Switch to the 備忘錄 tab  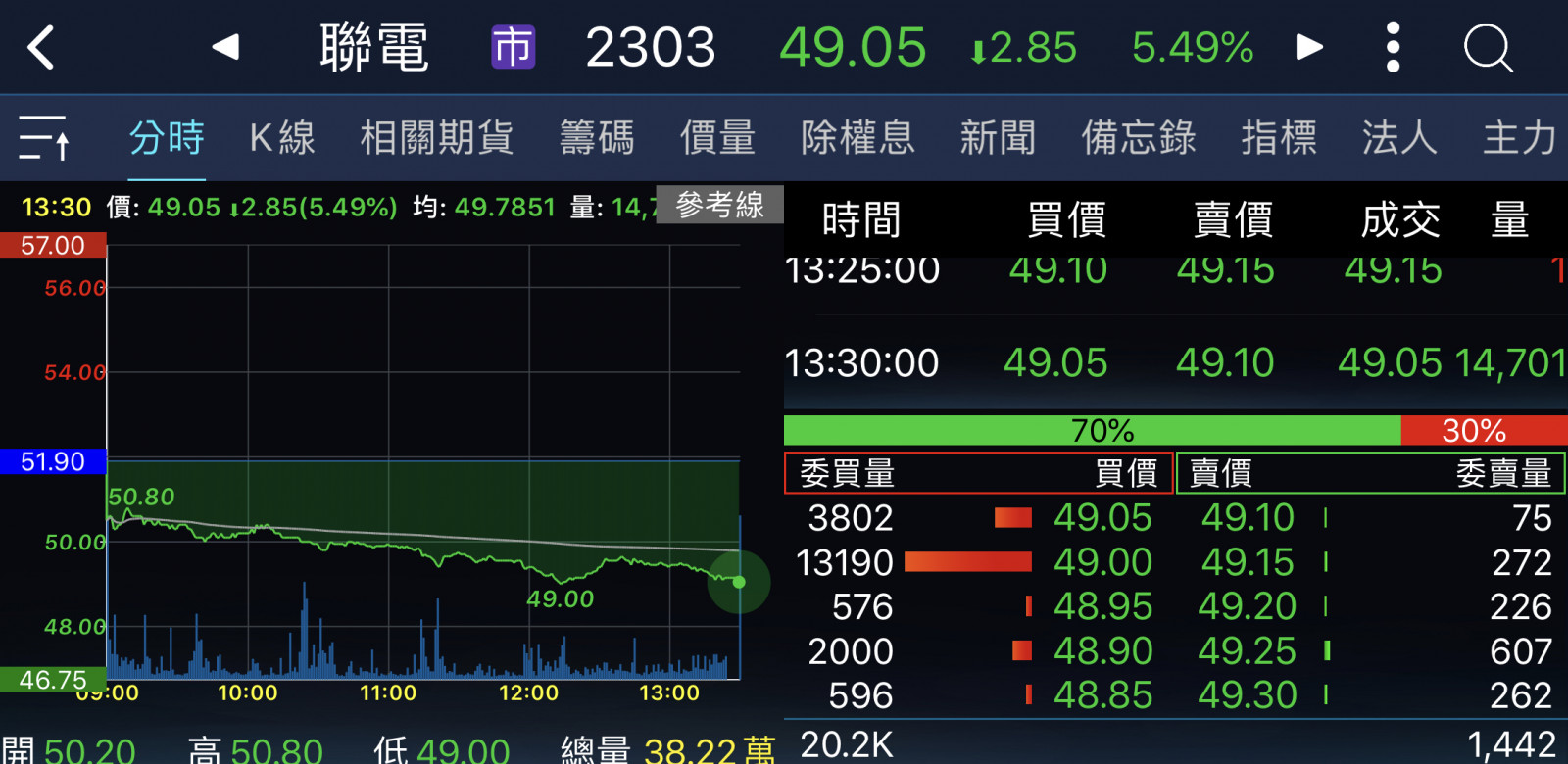tap(1139, 137)
